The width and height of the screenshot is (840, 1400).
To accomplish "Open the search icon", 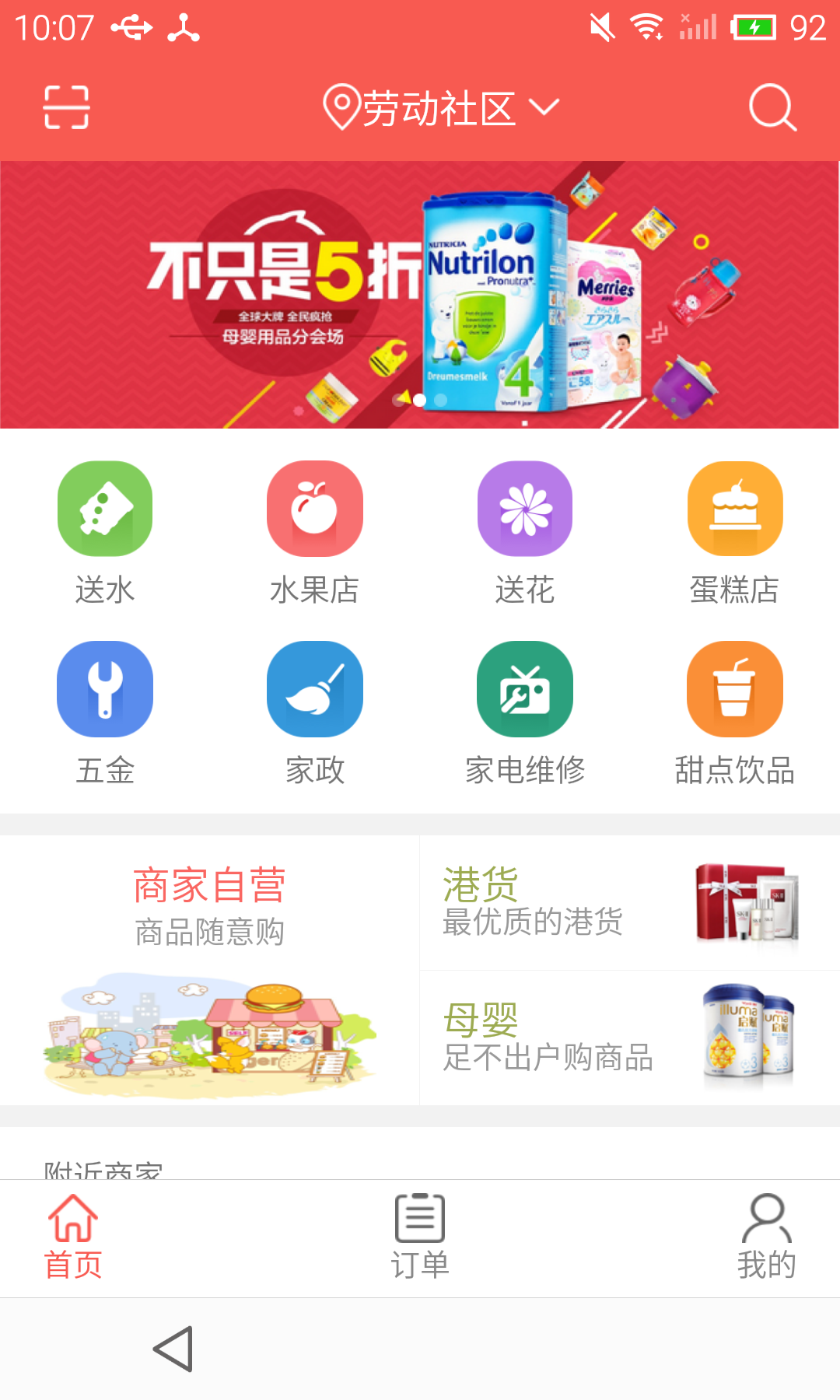I will coord(772,107).
